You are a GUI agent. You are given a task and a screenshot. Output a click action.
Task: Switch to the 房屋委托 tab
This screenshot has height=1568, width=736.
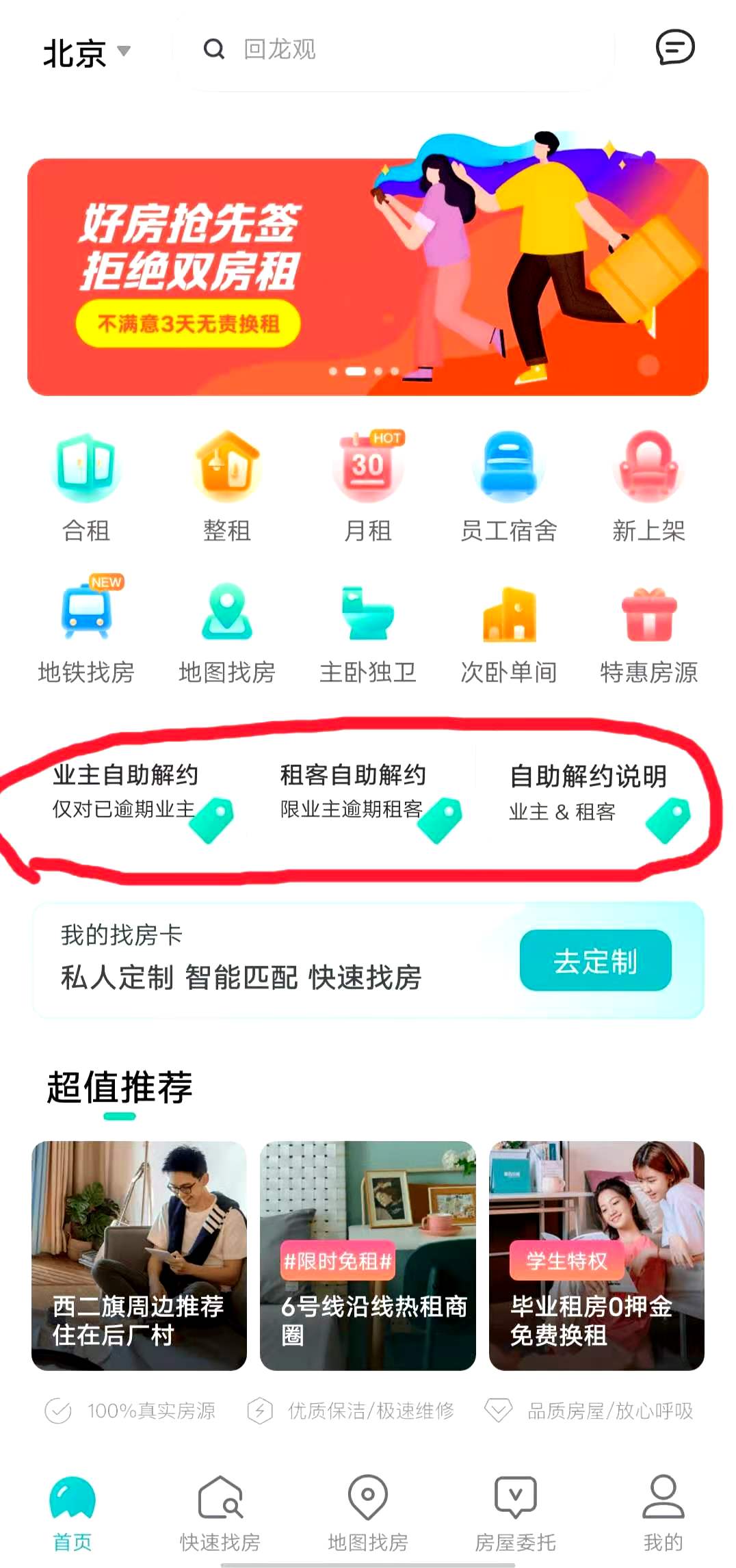(x=516, y=1513)
